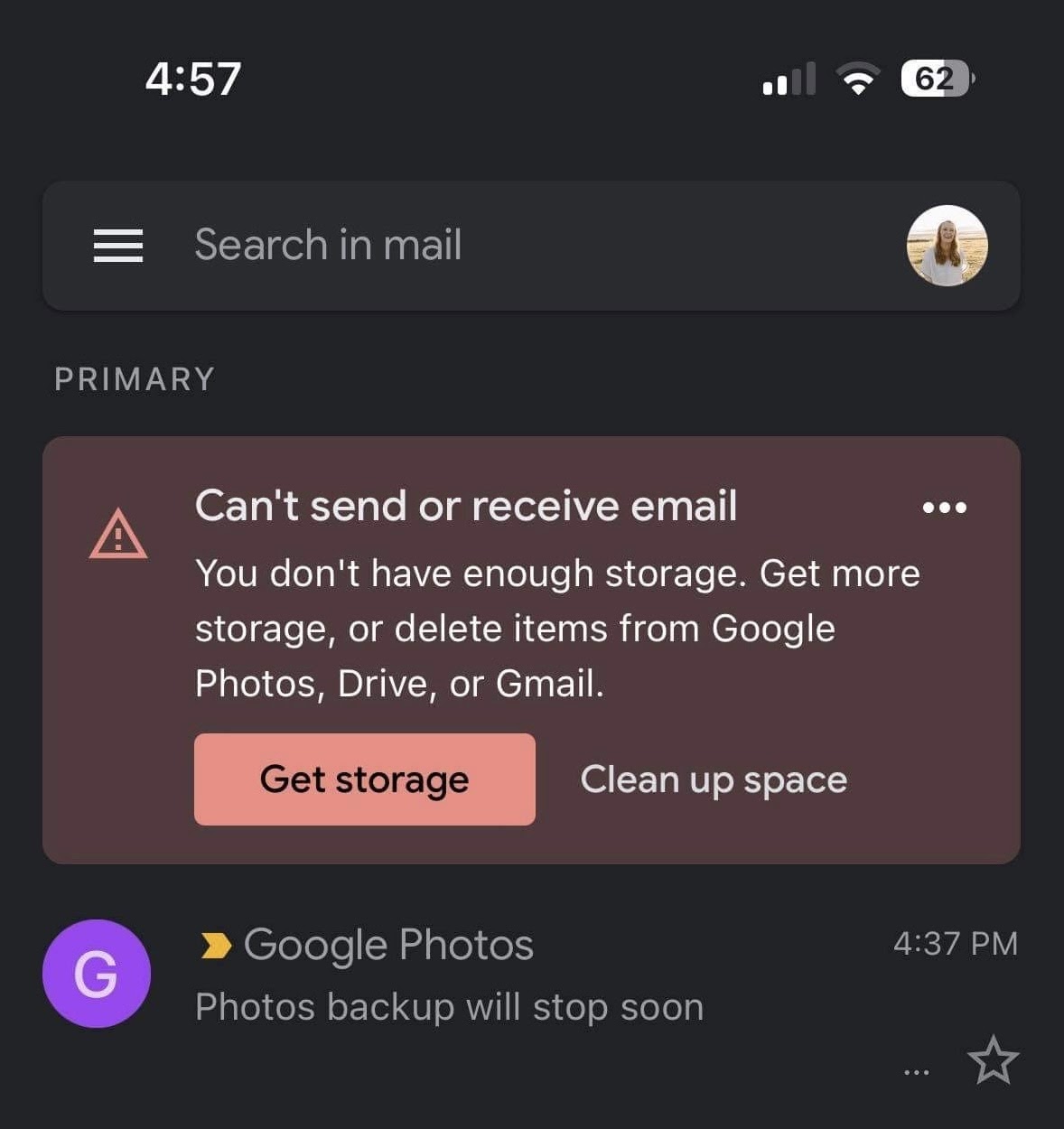Tap the purple G sender avatar
The height and width of the screenshot is (1129, 1064).
[97, 974]
